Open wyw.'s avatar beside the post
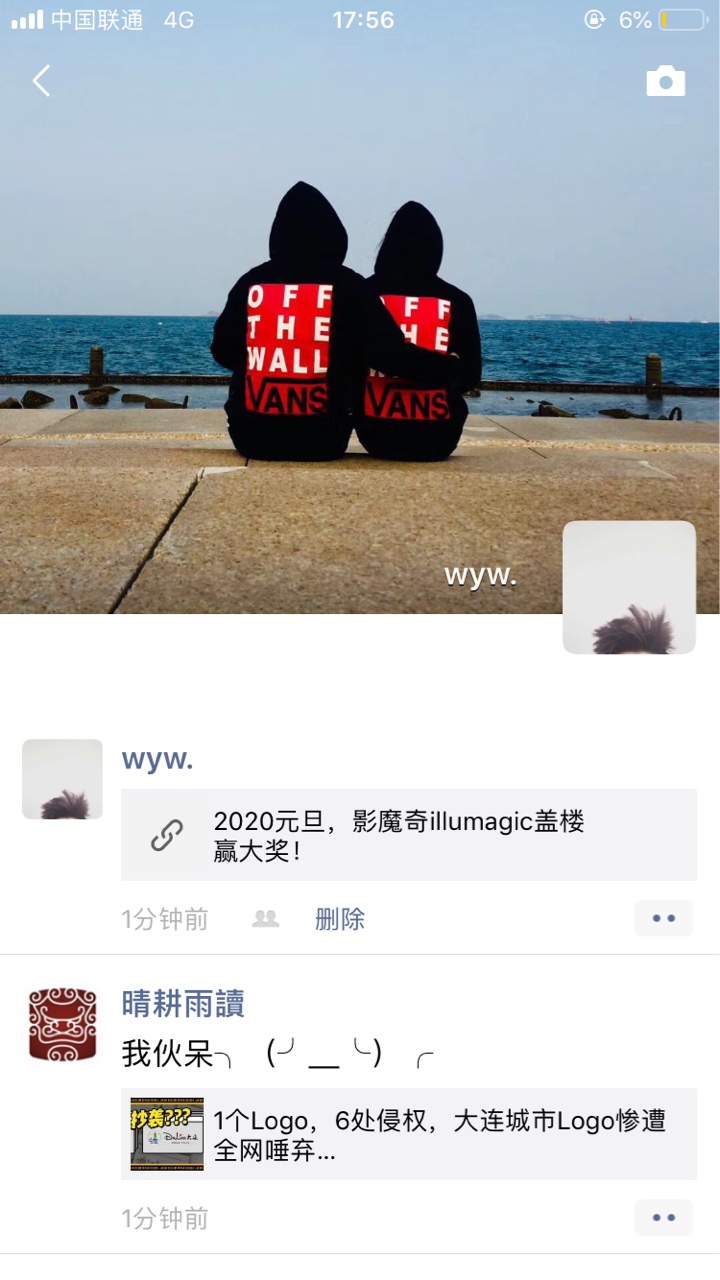 coord(62,779)
